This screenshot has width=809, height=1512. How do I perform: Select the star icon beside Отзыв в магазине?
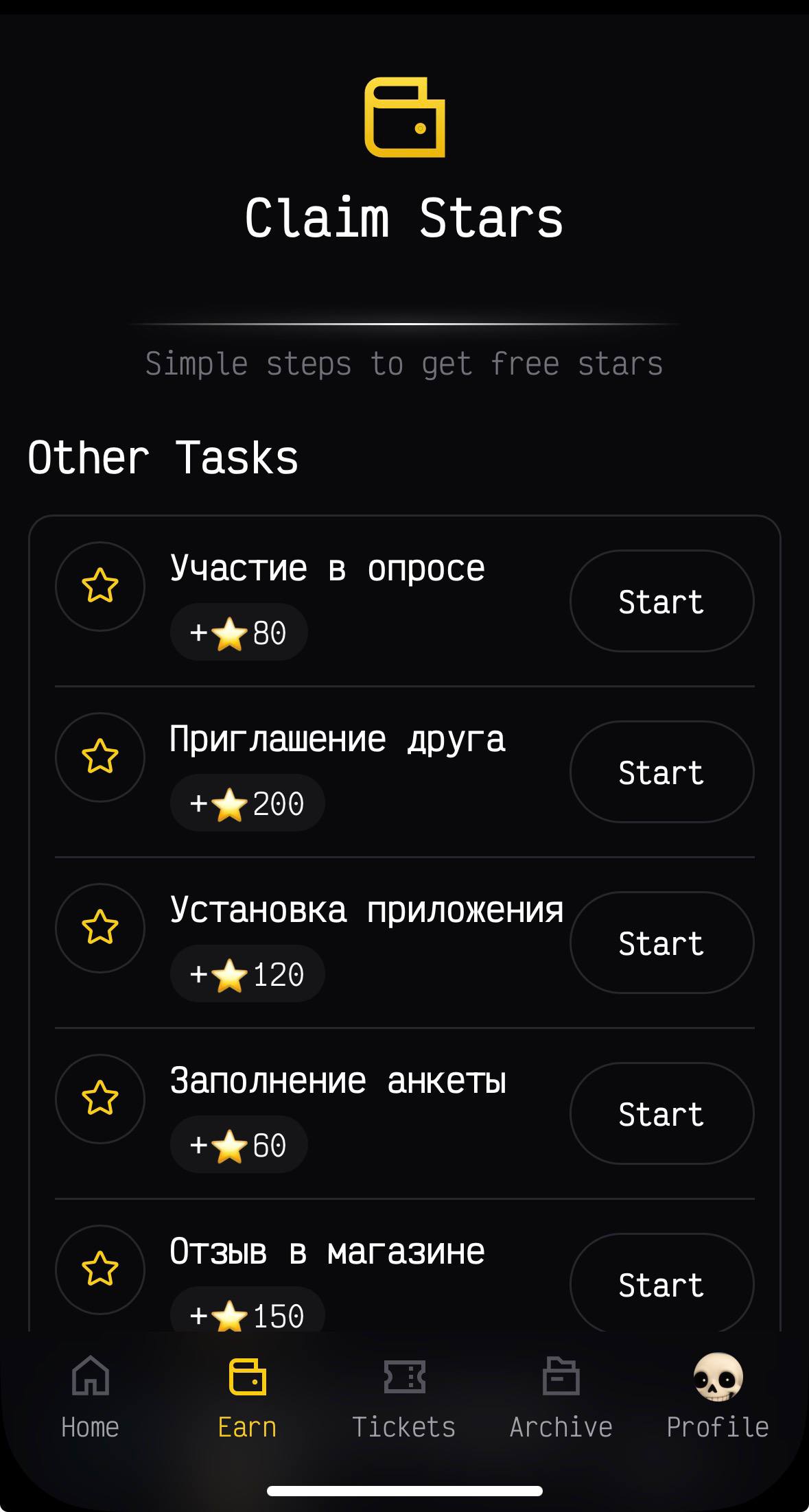[99, 1271]
